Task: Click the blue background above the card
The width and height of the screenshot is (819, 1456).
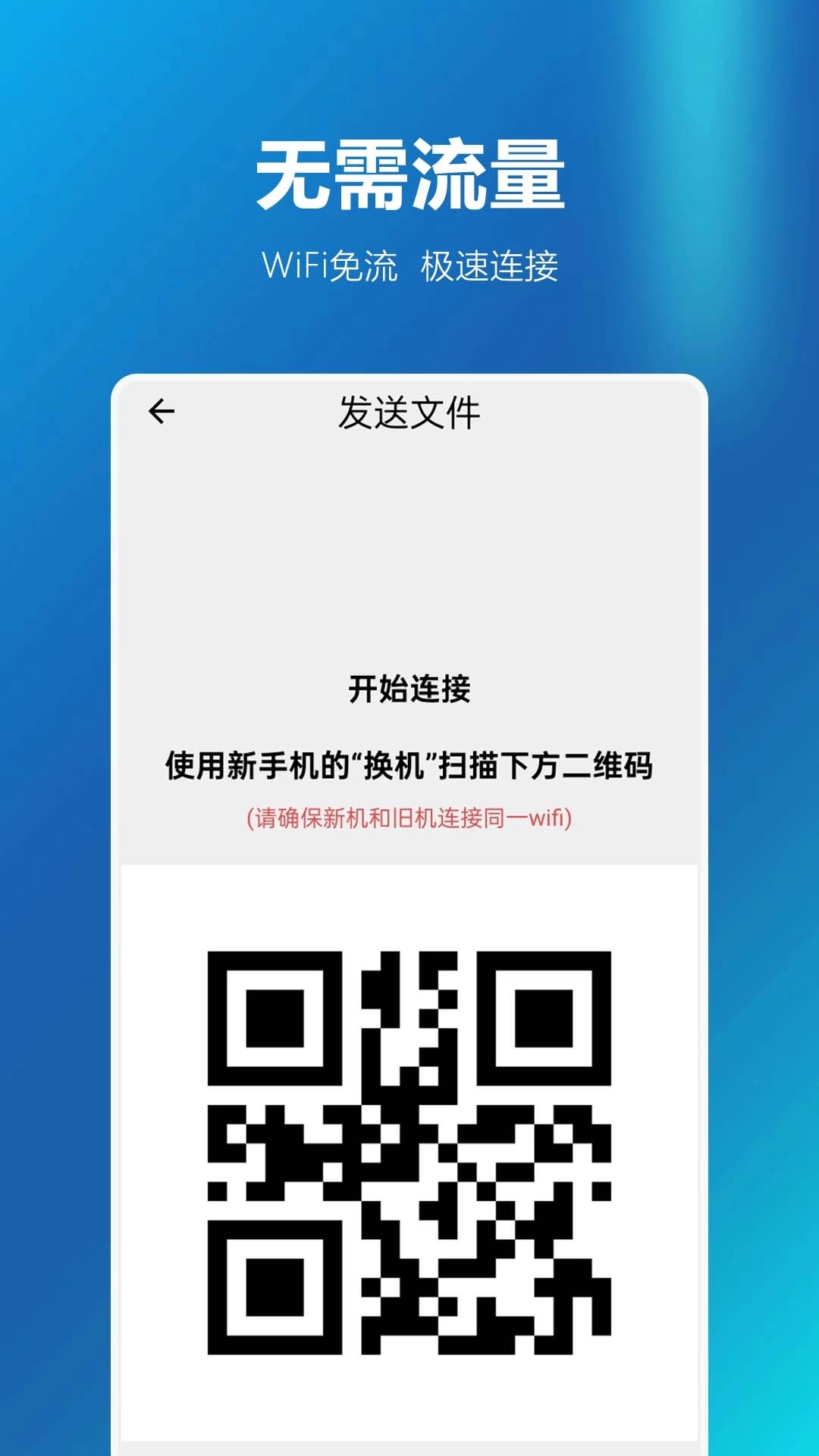Action: 409,334
